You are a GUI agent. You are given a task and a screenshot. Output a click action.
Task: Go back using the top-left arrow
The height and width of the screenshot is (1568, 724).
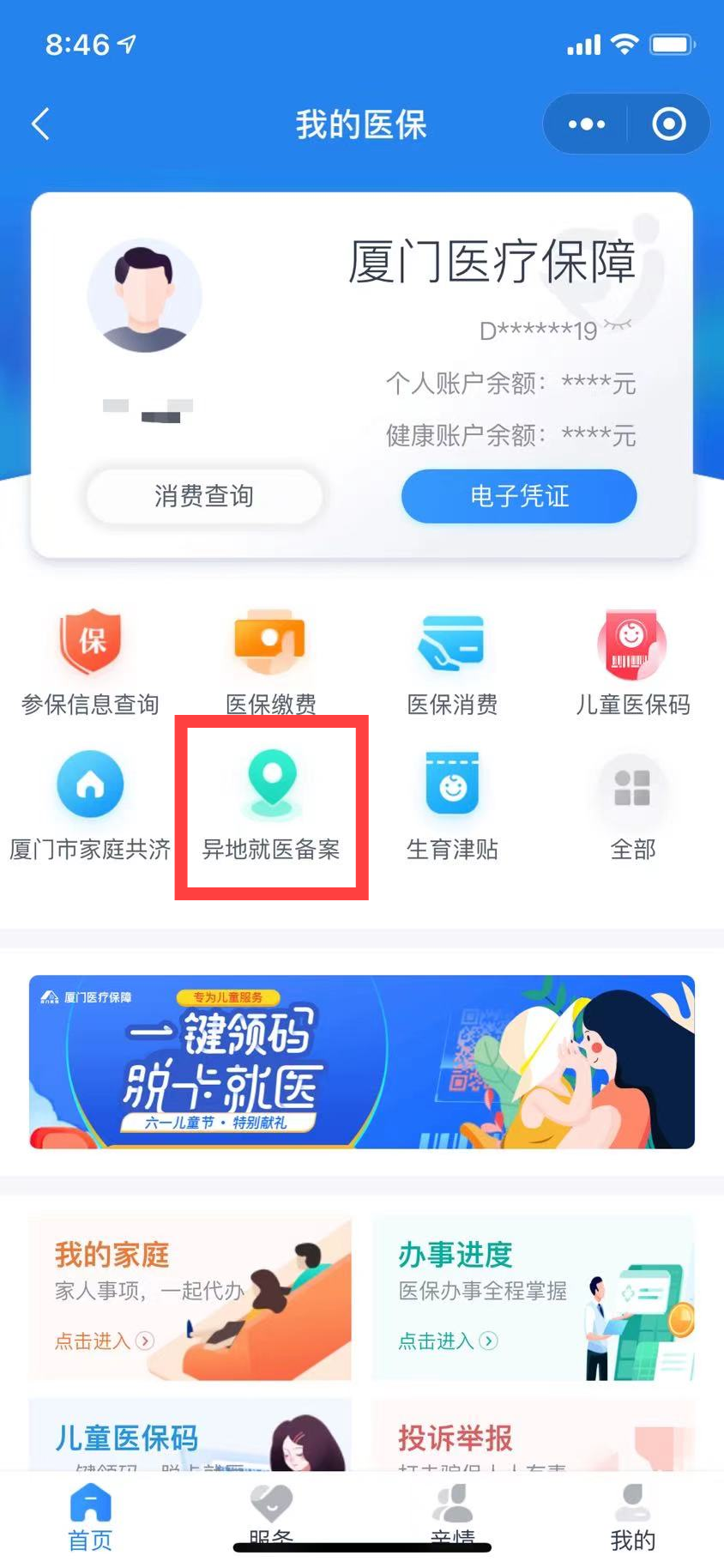click(40, 124)
